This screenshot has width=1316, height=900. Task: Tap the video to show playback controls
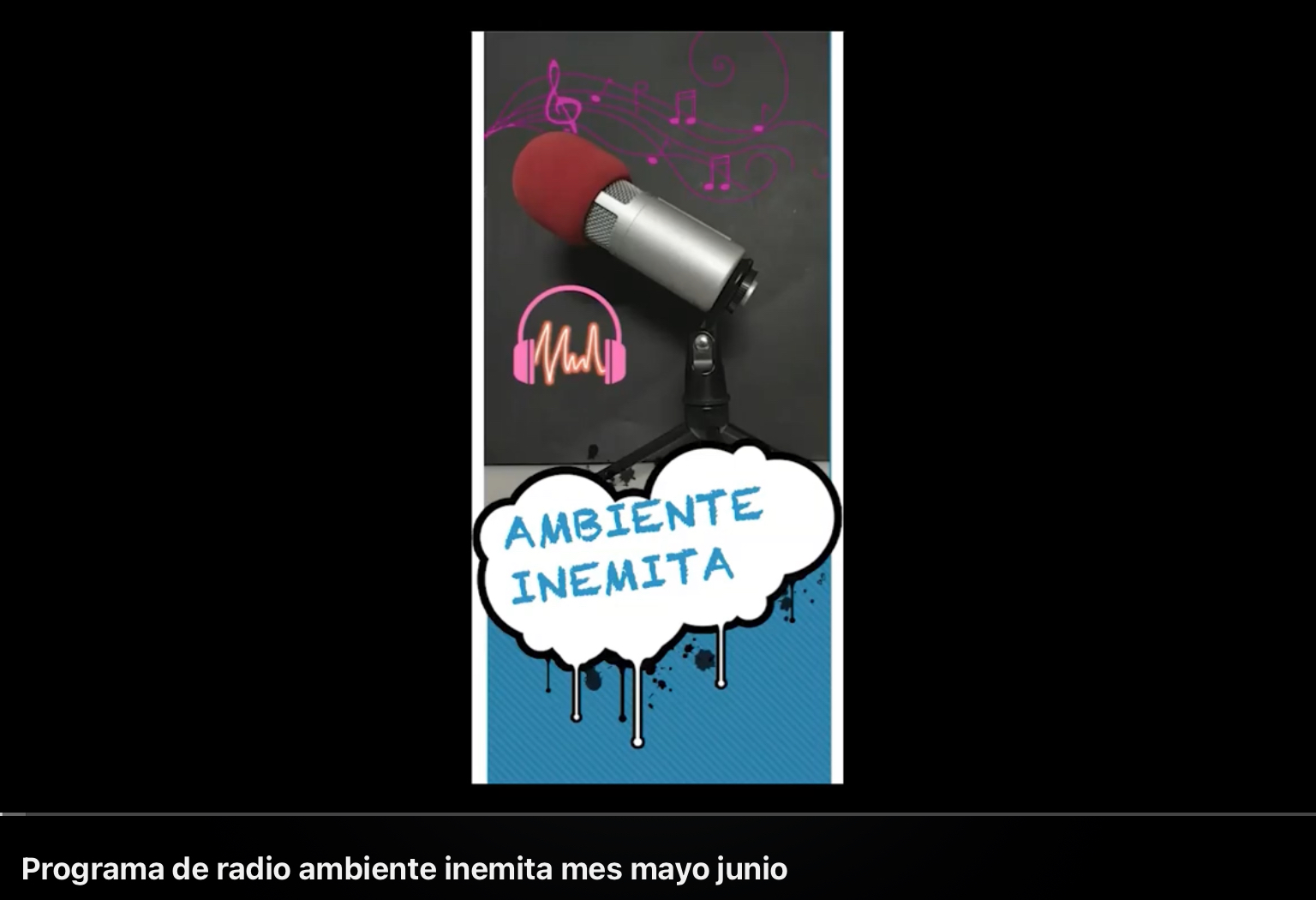click(x=657, y=407)
